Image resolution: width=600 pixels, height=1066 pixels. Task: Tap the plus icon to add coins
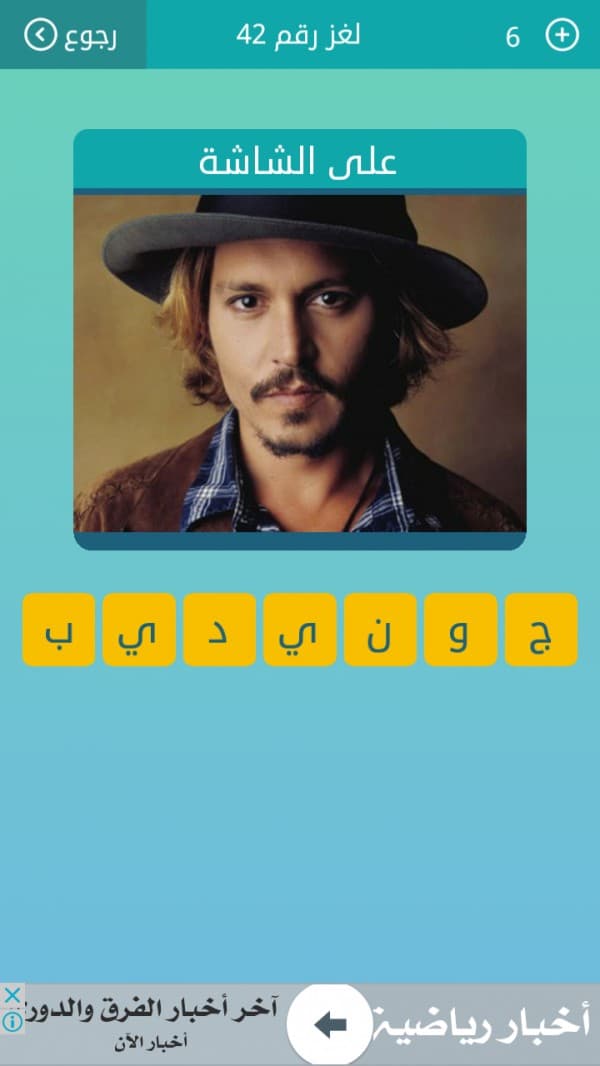[561, 36]
